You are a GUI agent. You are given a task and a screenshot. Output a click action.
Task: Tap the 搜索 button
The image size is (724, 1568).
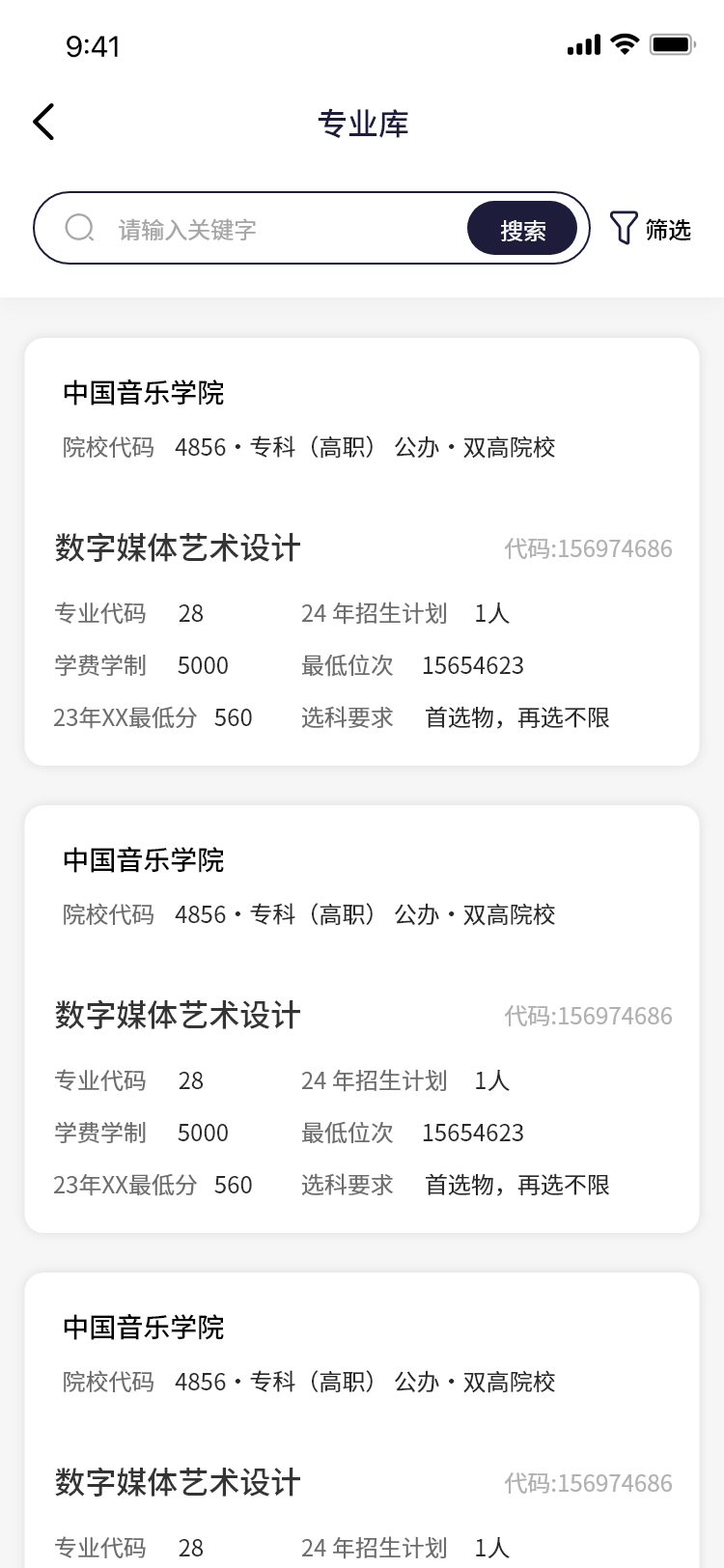522,229
